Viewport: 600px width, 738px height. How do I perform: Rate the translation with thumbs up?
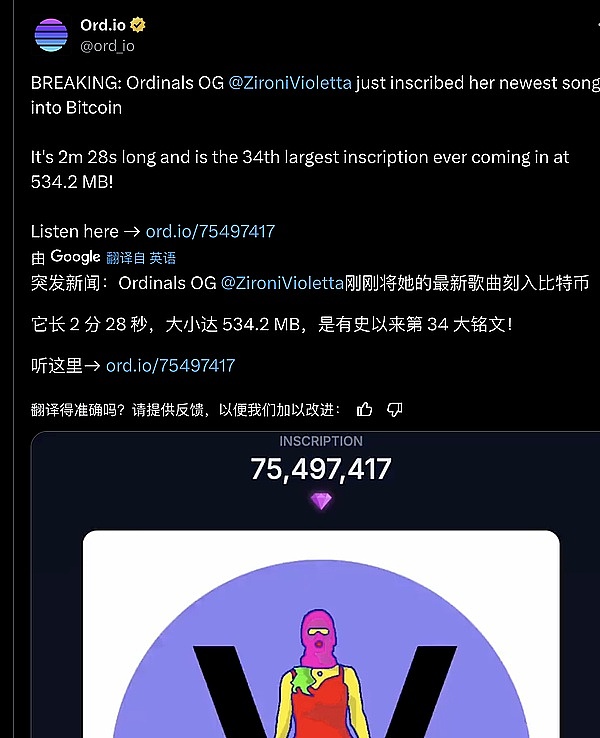[365, 409]
